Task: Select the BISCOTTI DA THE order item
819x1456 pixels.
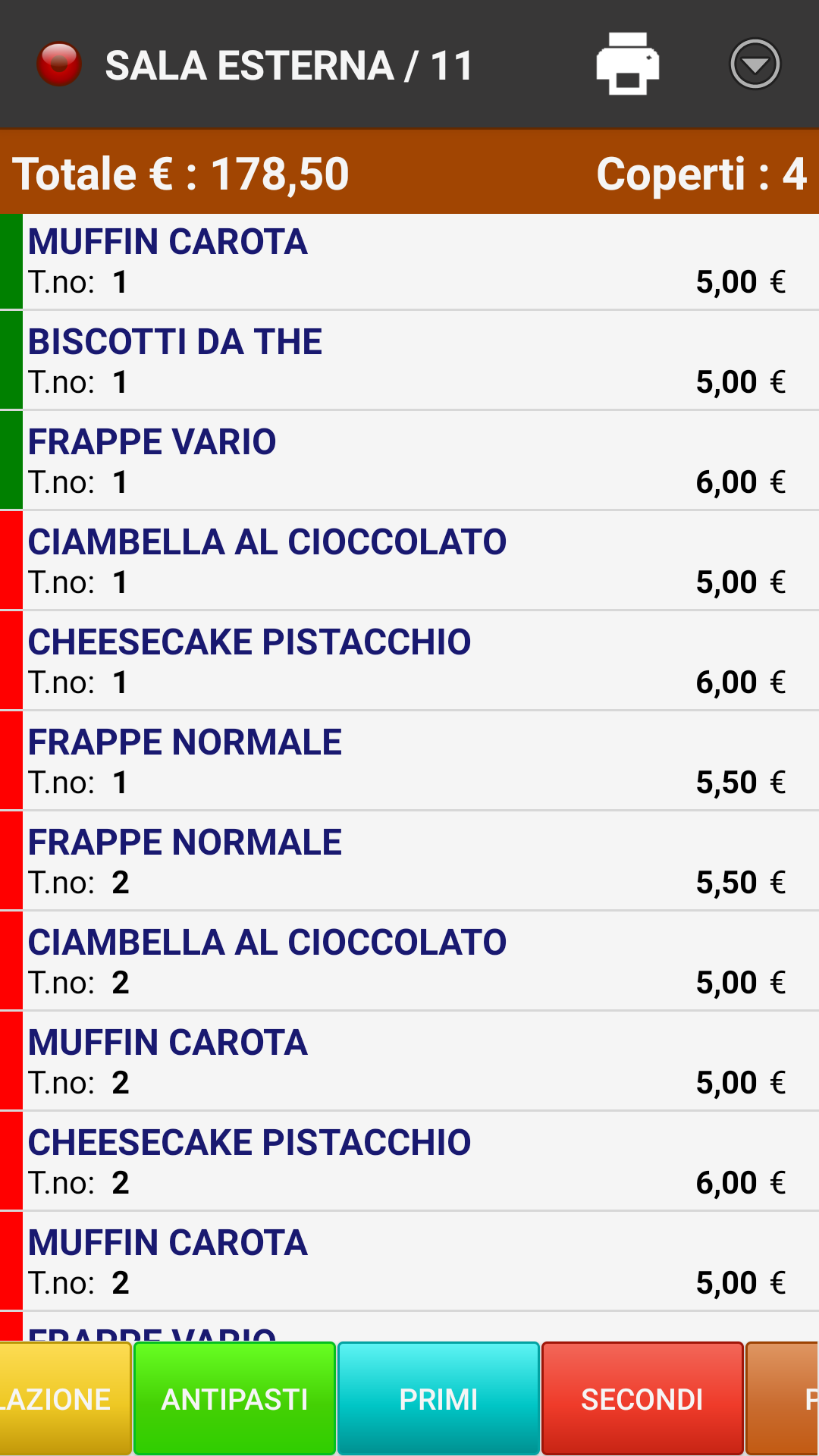Action: click(x=409, y=361)
